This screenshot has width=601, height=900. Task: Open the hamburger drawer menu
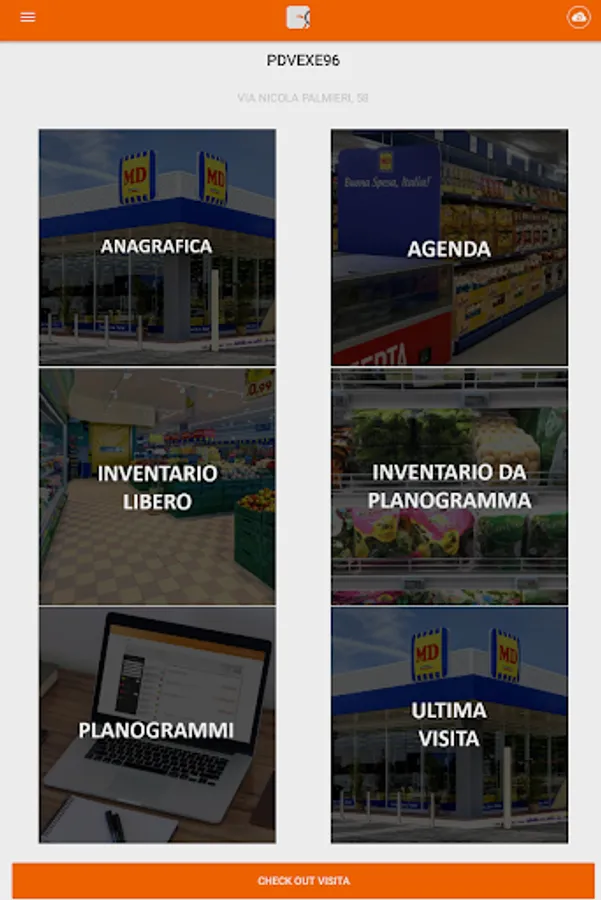point(28,18)
